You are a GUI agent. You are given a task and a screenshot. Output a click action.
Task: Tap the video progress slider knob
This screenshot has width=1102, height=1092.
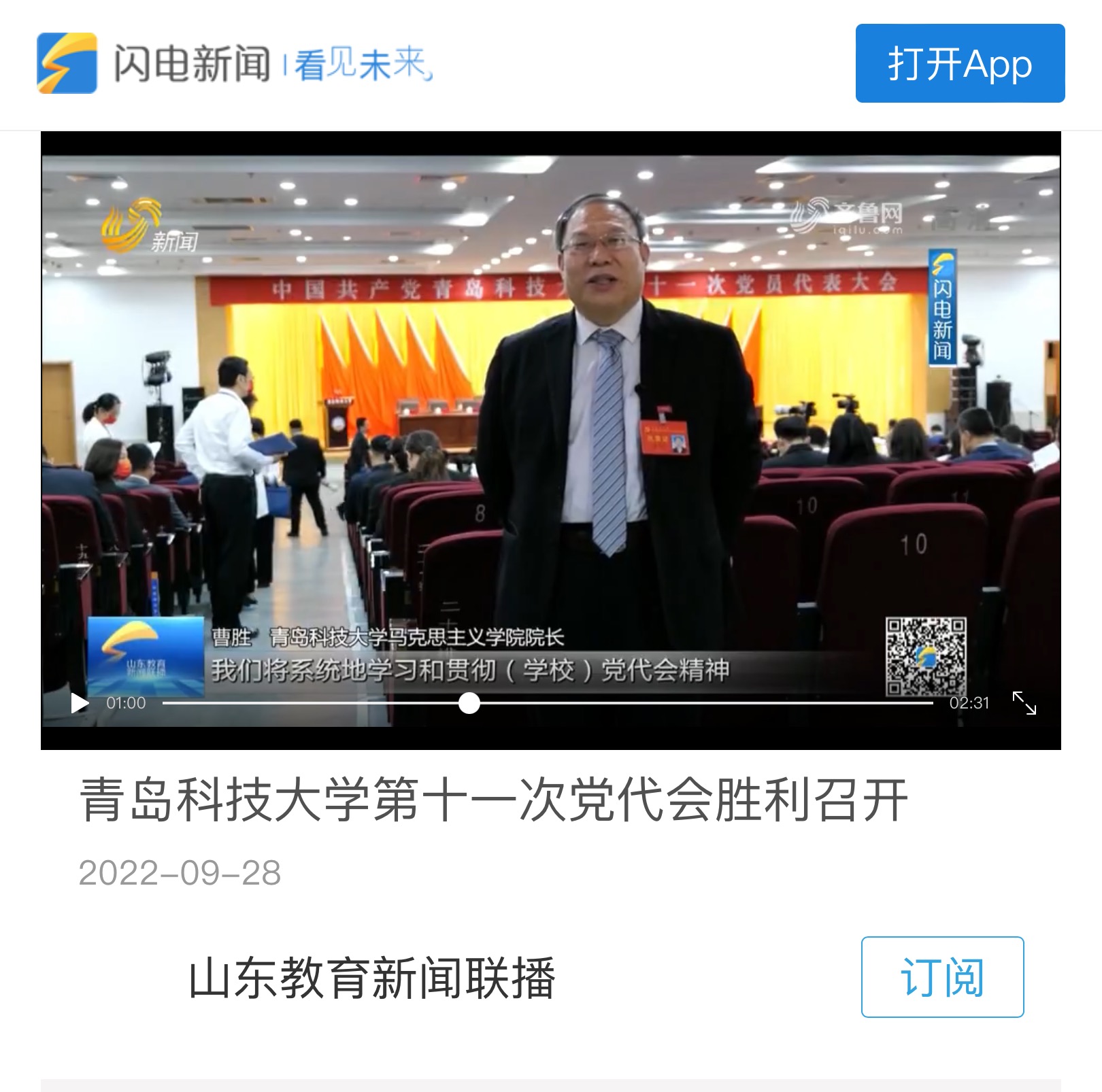click(x=469, y=703)
